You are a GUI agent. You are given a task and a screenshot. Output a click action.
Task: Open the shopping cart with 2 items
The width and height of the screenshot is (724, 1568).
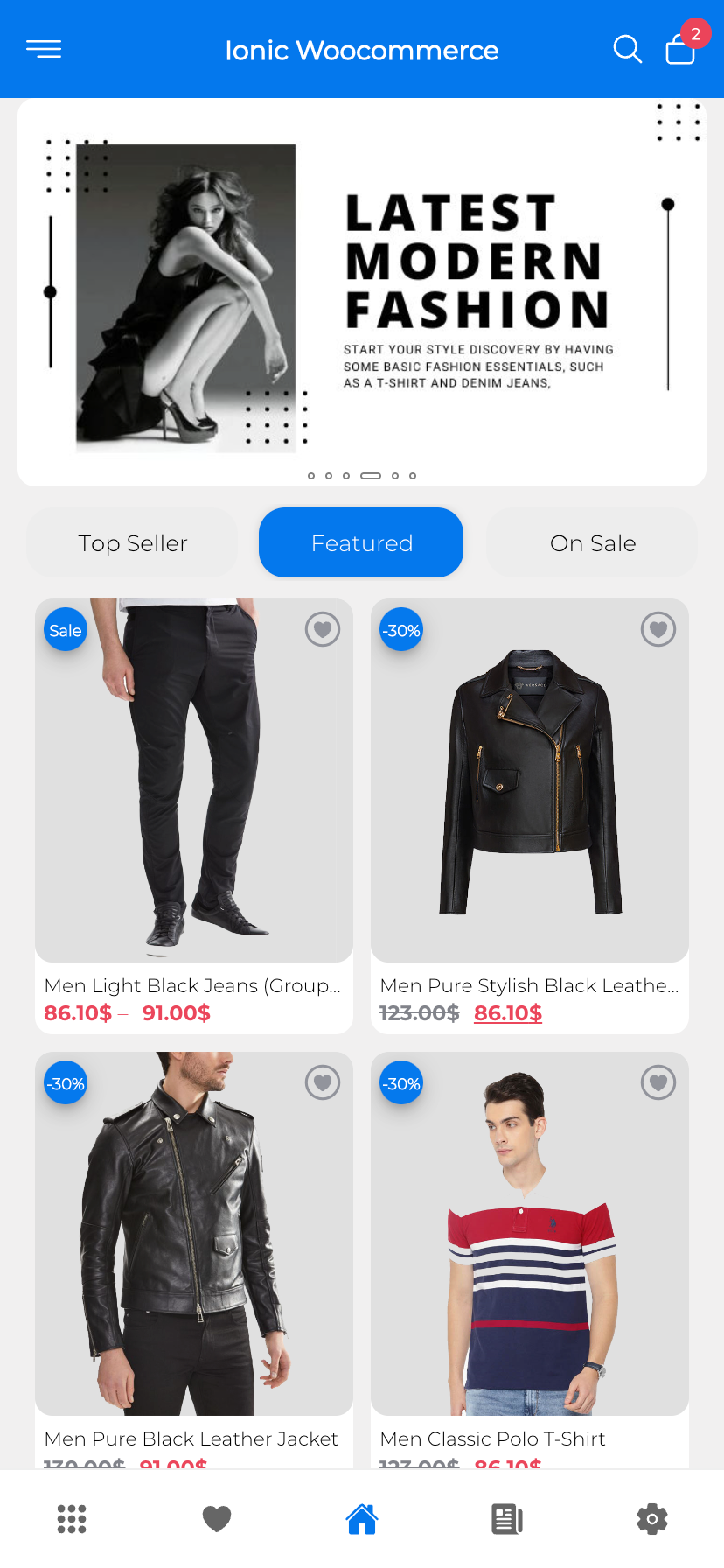coord(680,50)
